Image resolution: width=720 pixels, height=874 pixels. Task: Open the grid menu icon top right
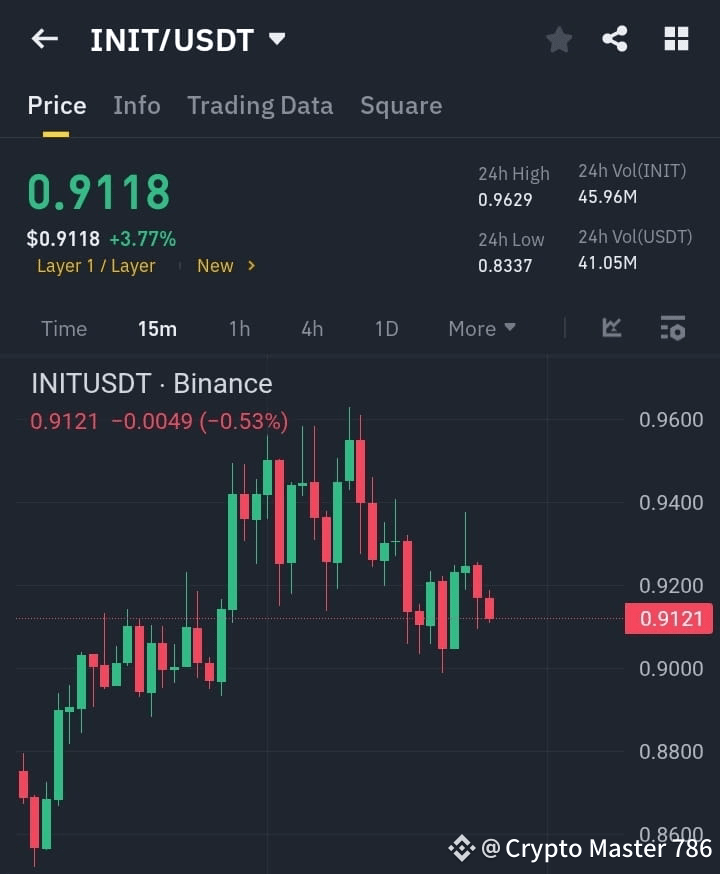(676, 39)
